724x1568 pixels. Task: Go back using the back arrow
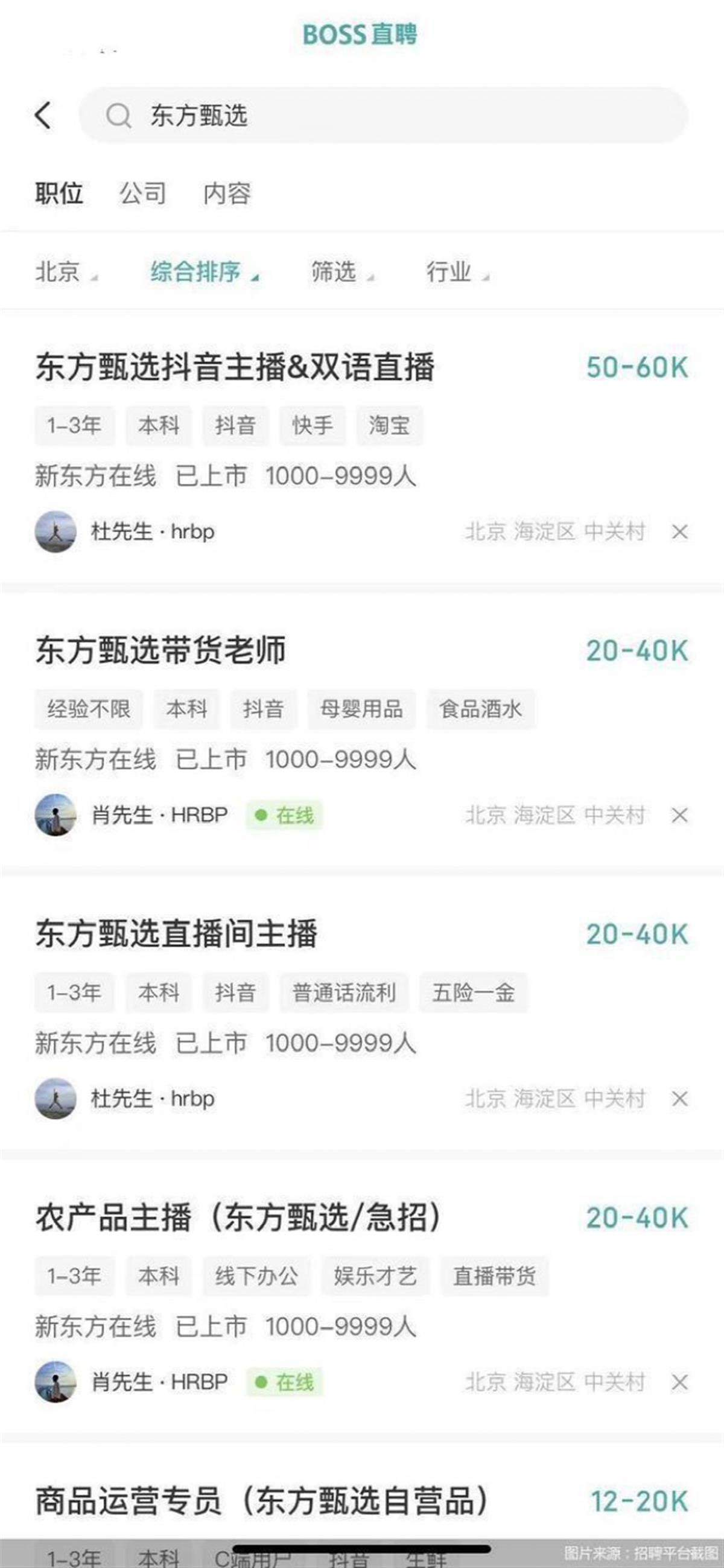43,115
